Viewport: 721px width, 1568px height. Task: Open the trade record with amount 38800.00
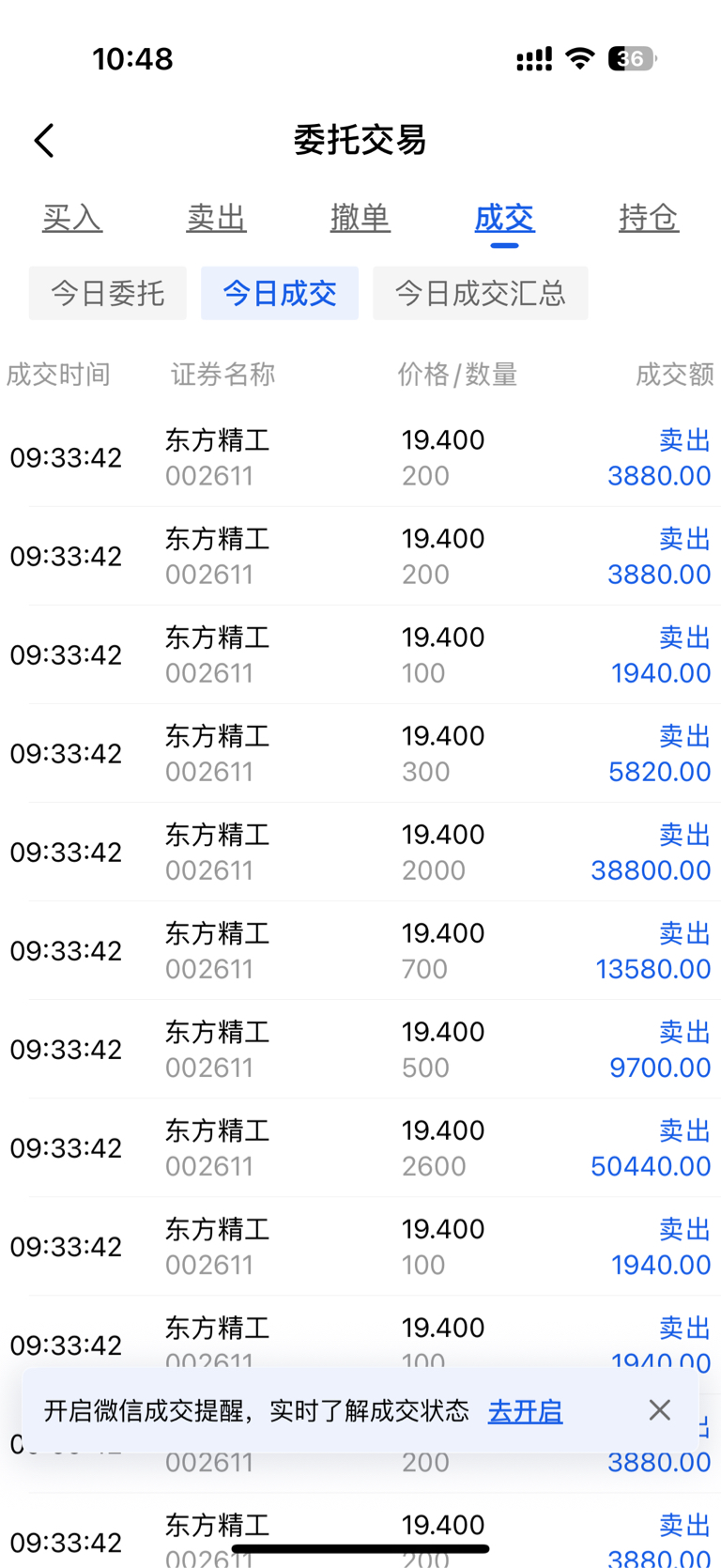(x=360, y=852)
